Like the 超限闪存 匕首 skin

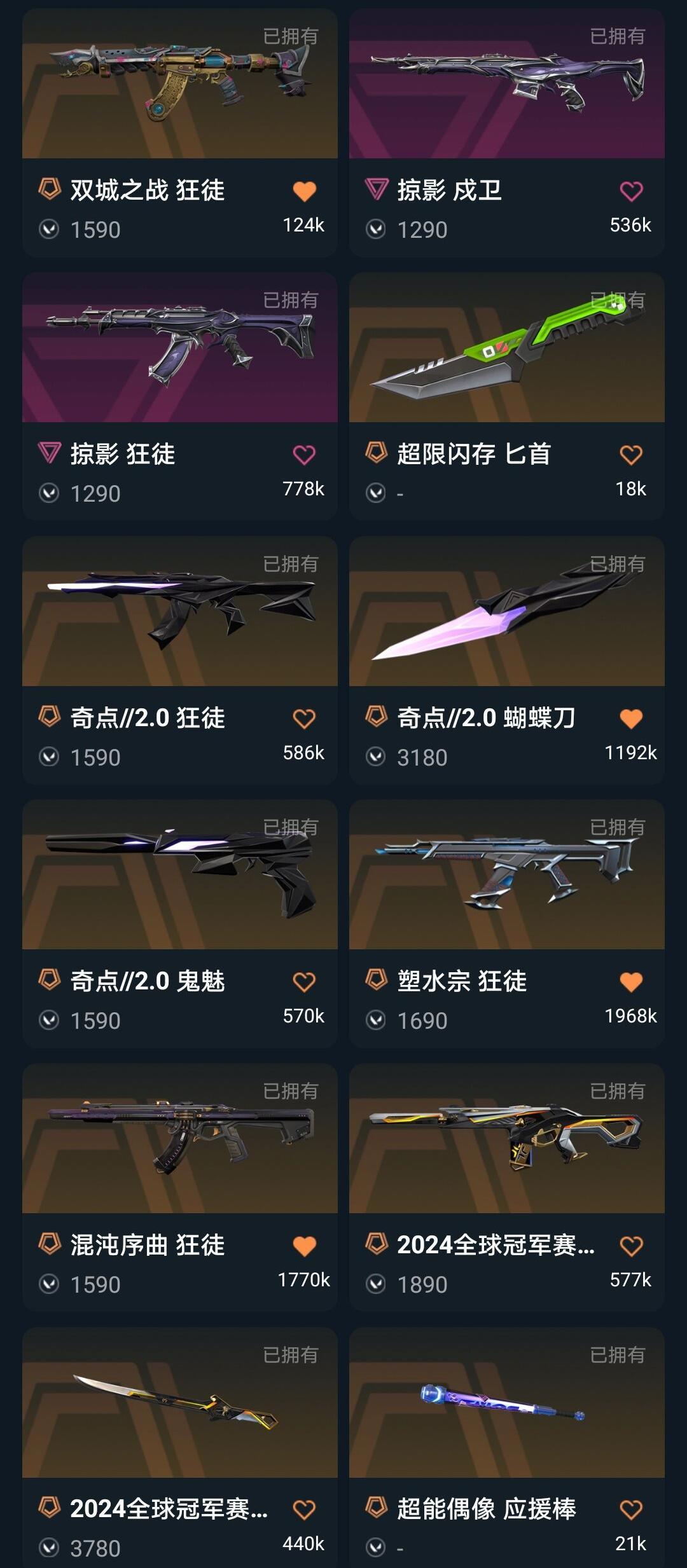[x=631, y=455]
